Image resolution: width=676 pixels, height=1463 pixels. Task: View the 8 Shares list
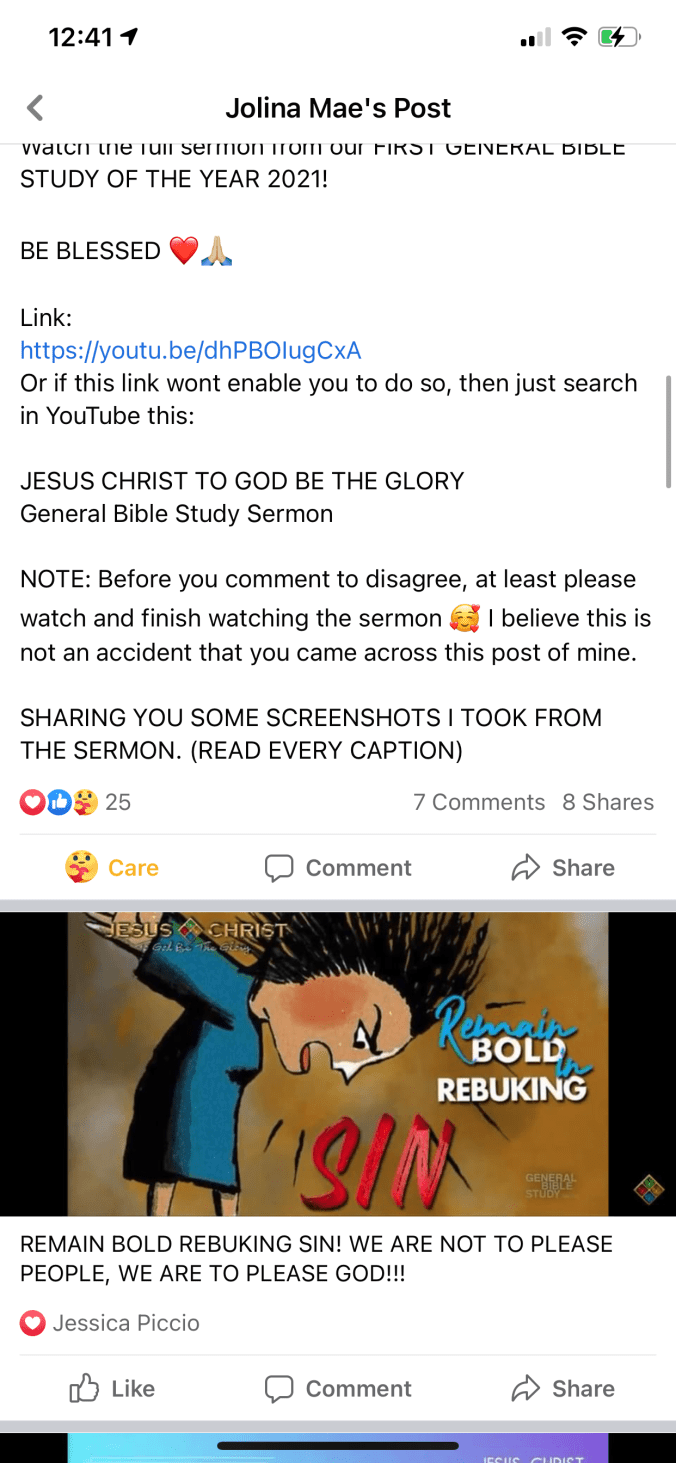click(x=607, y=802)
